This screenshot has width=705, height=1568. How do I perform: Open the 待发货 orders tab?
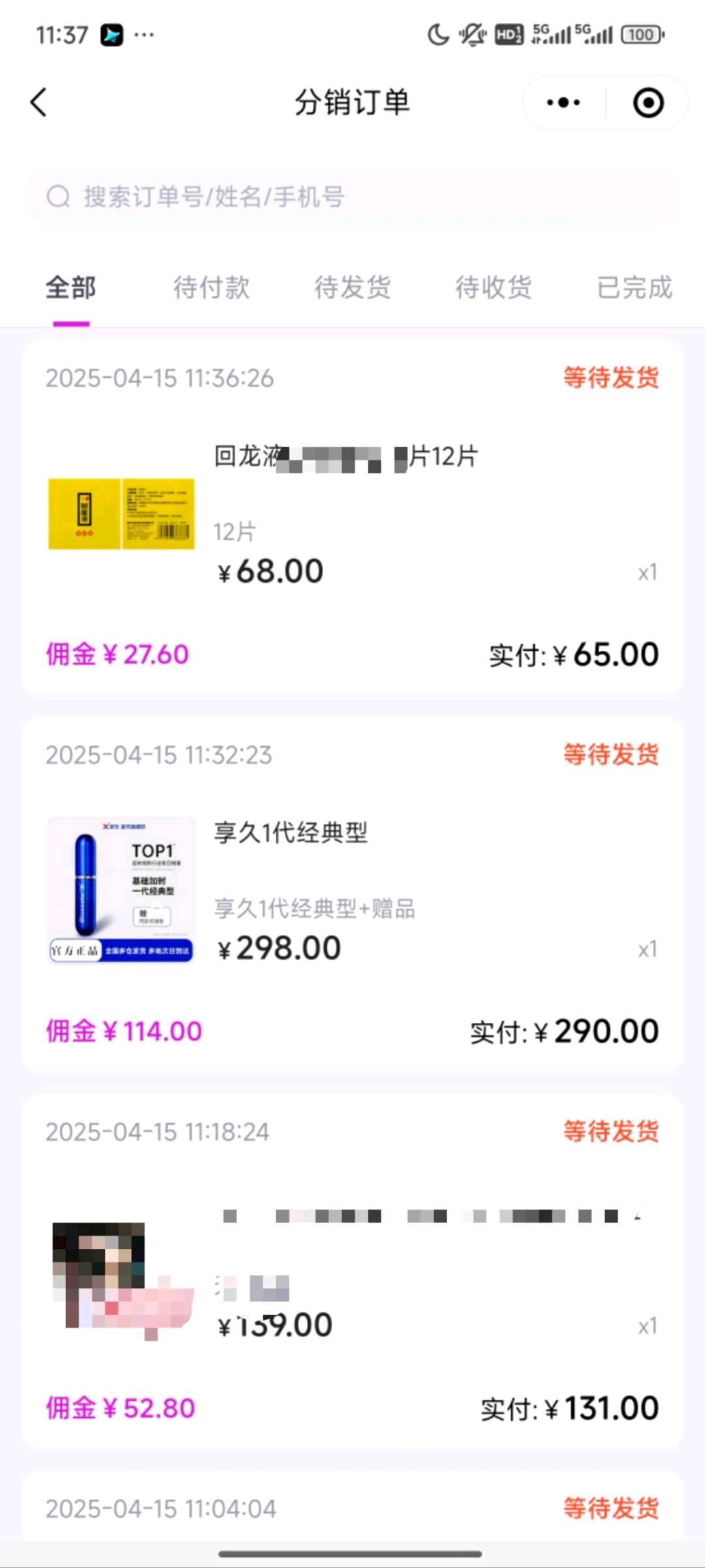click(352, 288)
